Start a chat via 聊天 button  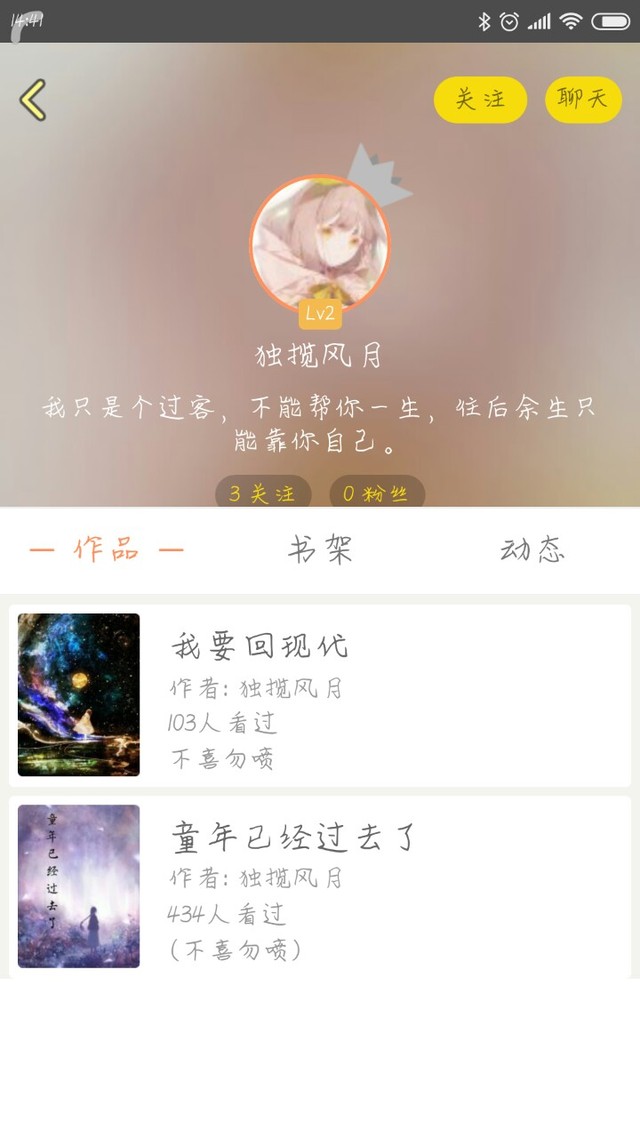(x=583, y=99)
